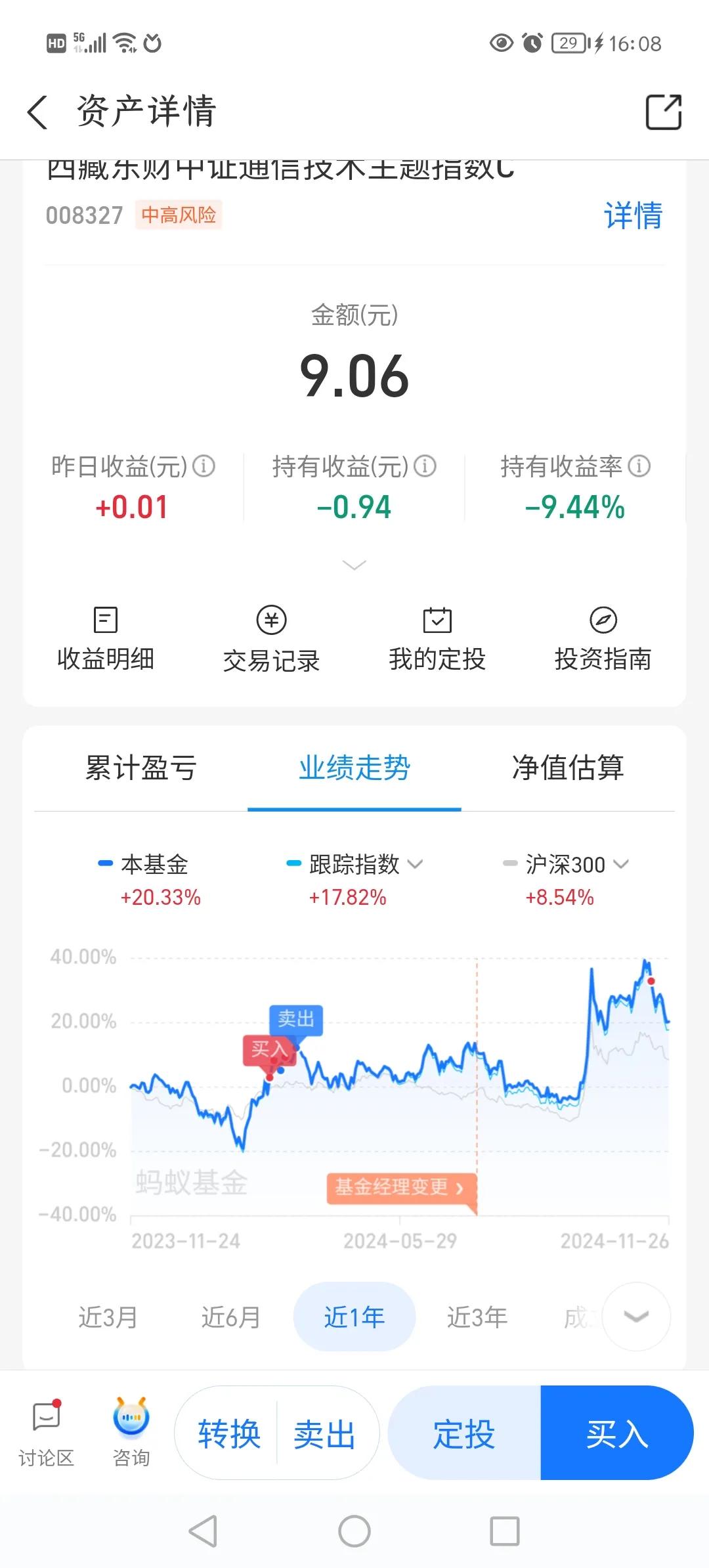
Task: Open the 跟踪指数 dropdown
Action: [354, 864]
